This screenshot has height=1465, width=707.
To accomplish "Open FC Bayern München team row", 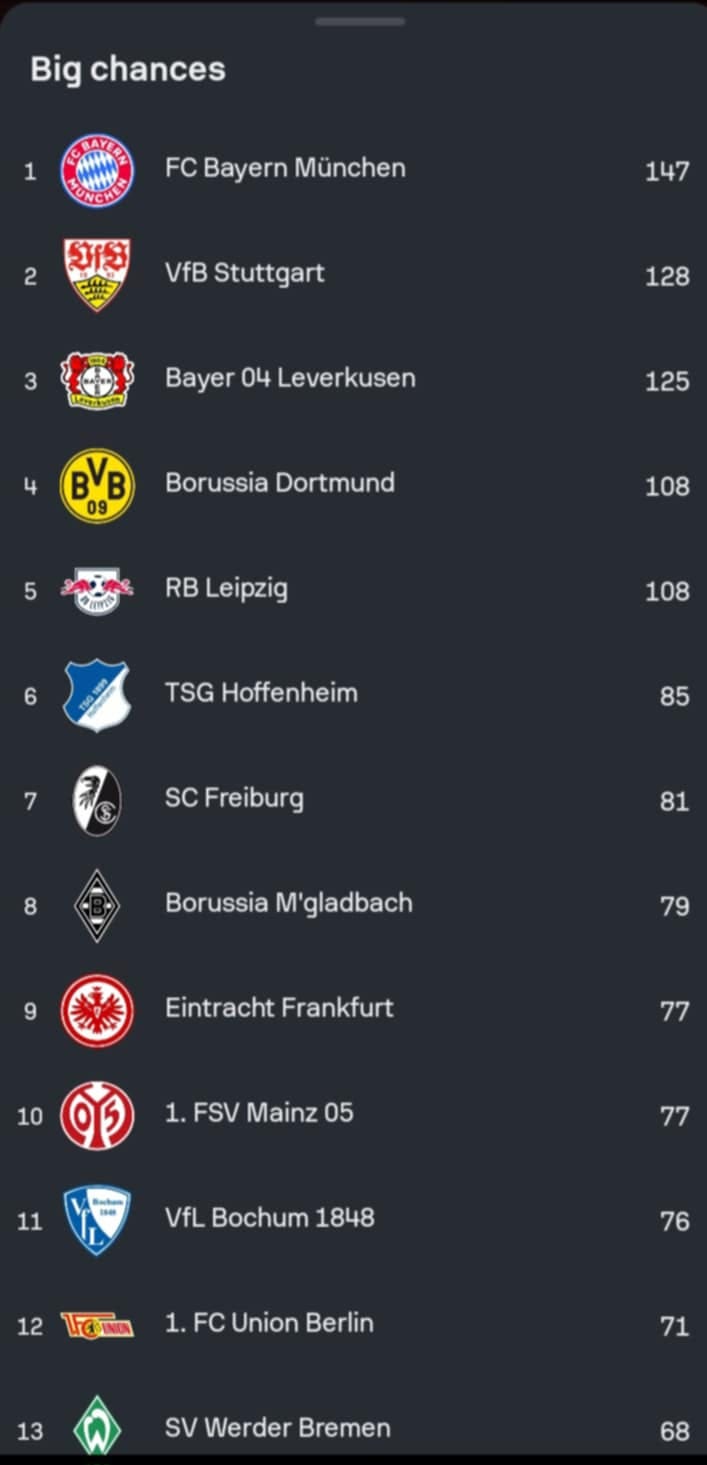I will (x=353, y=170).
